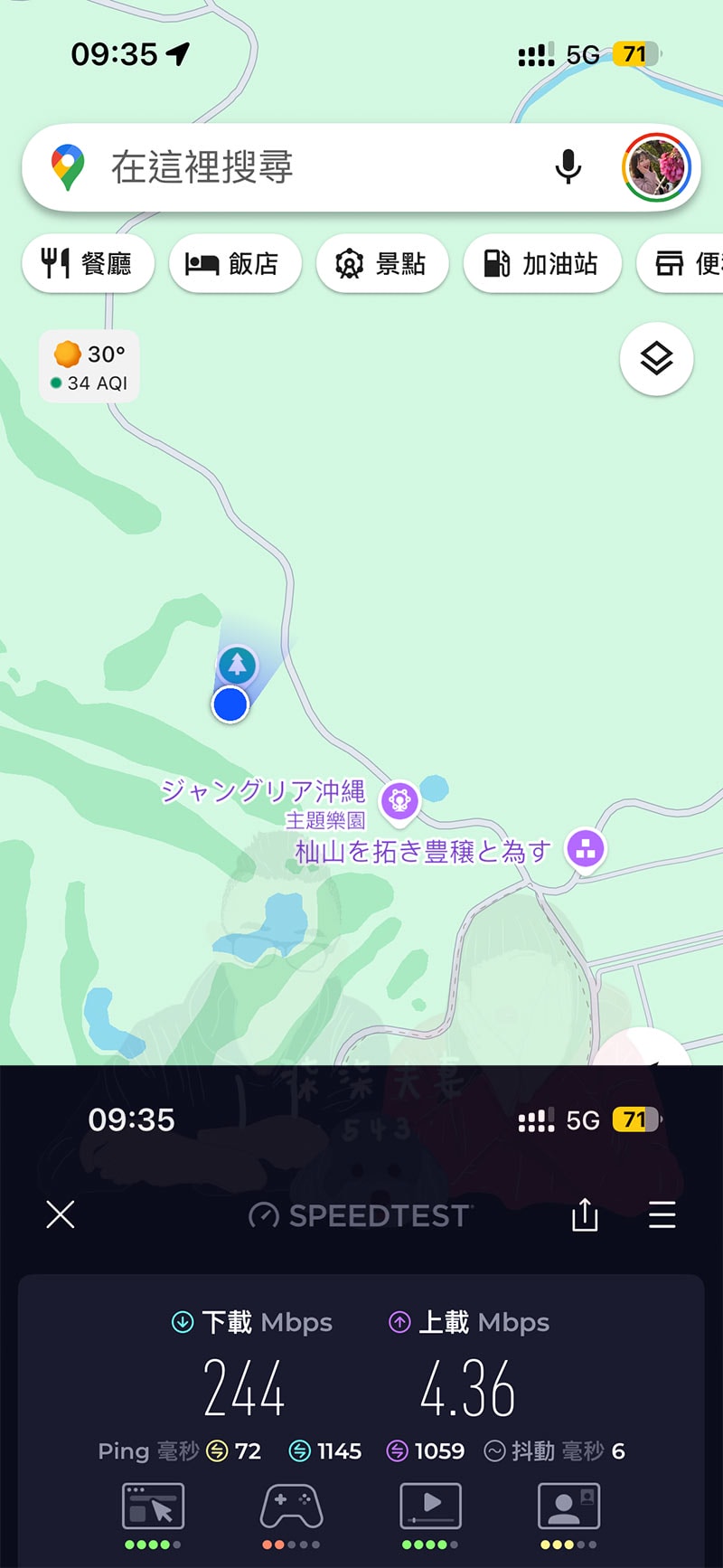This screenshot has height=1568, width=723.
Task: Tap the Speedtest logo header
Action: tap(360, 1215)
